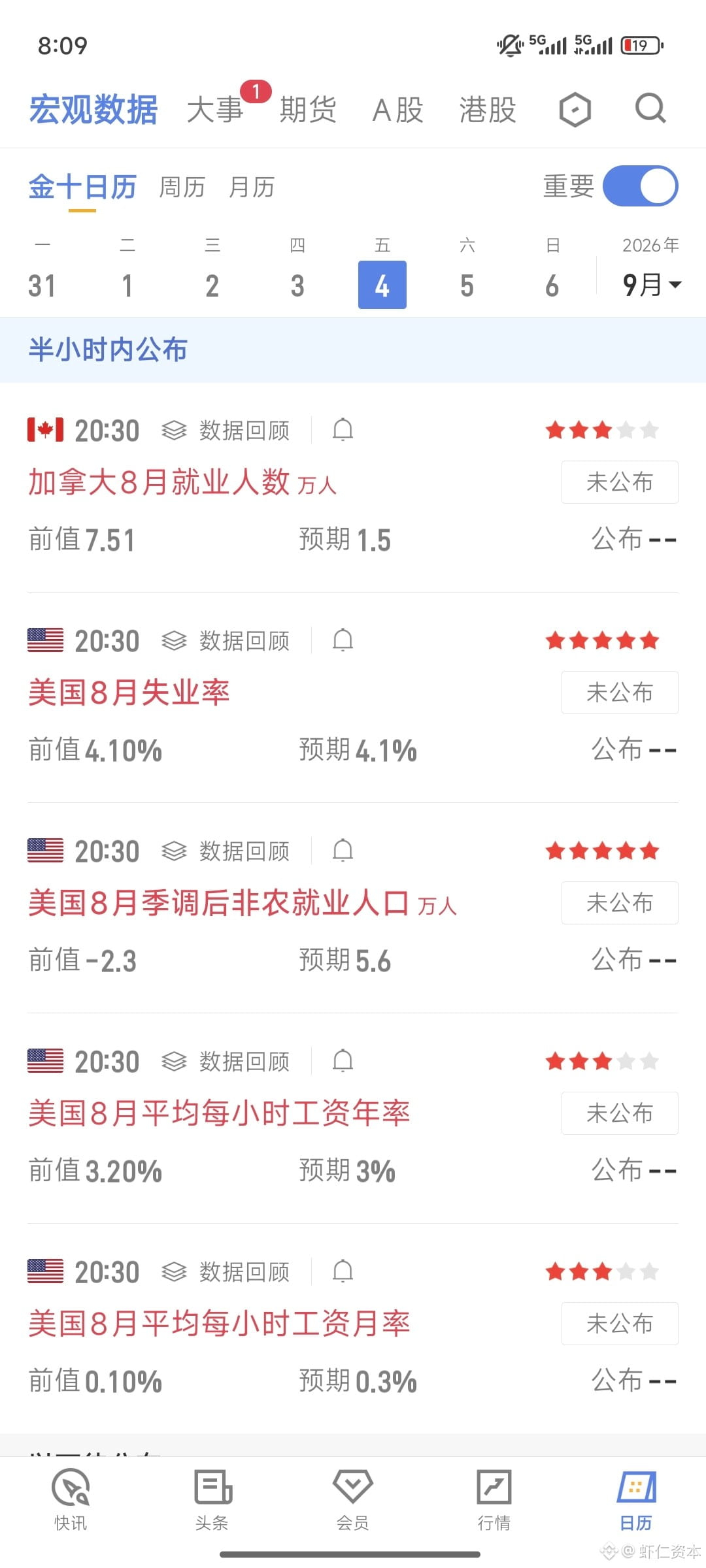Go to the 快讯 tab
Screen dimensions: 706x1568
(x=71, y=1499)
